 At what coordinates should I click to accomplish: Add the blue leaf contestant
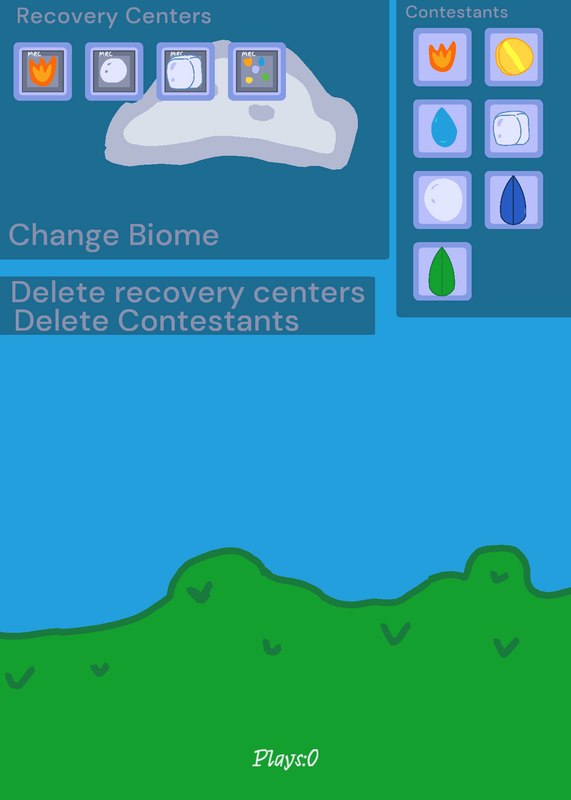(x=514, y=200)
